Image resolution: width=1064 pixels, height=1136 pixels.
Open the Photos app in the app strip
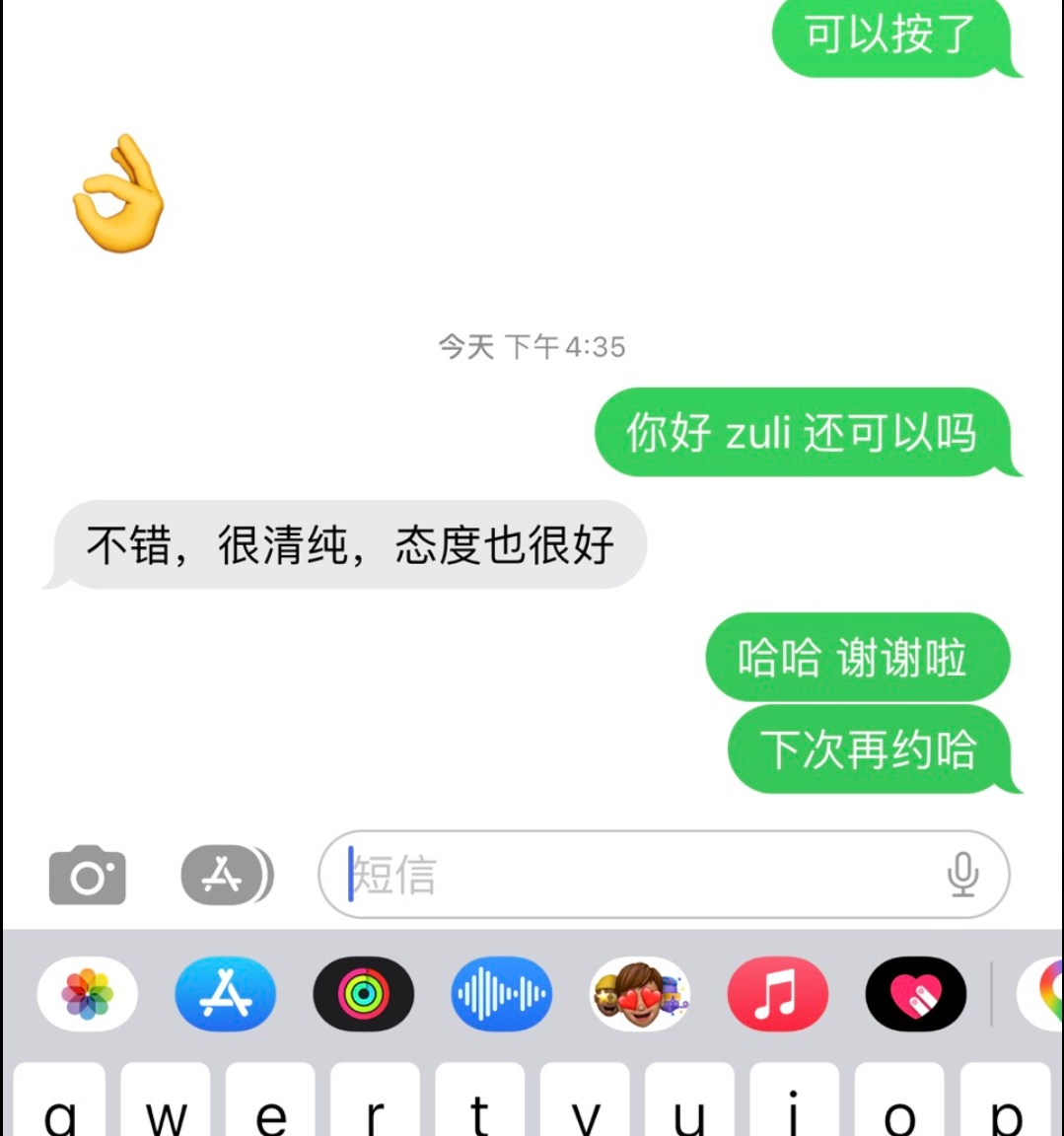click(x=88, y=994)
